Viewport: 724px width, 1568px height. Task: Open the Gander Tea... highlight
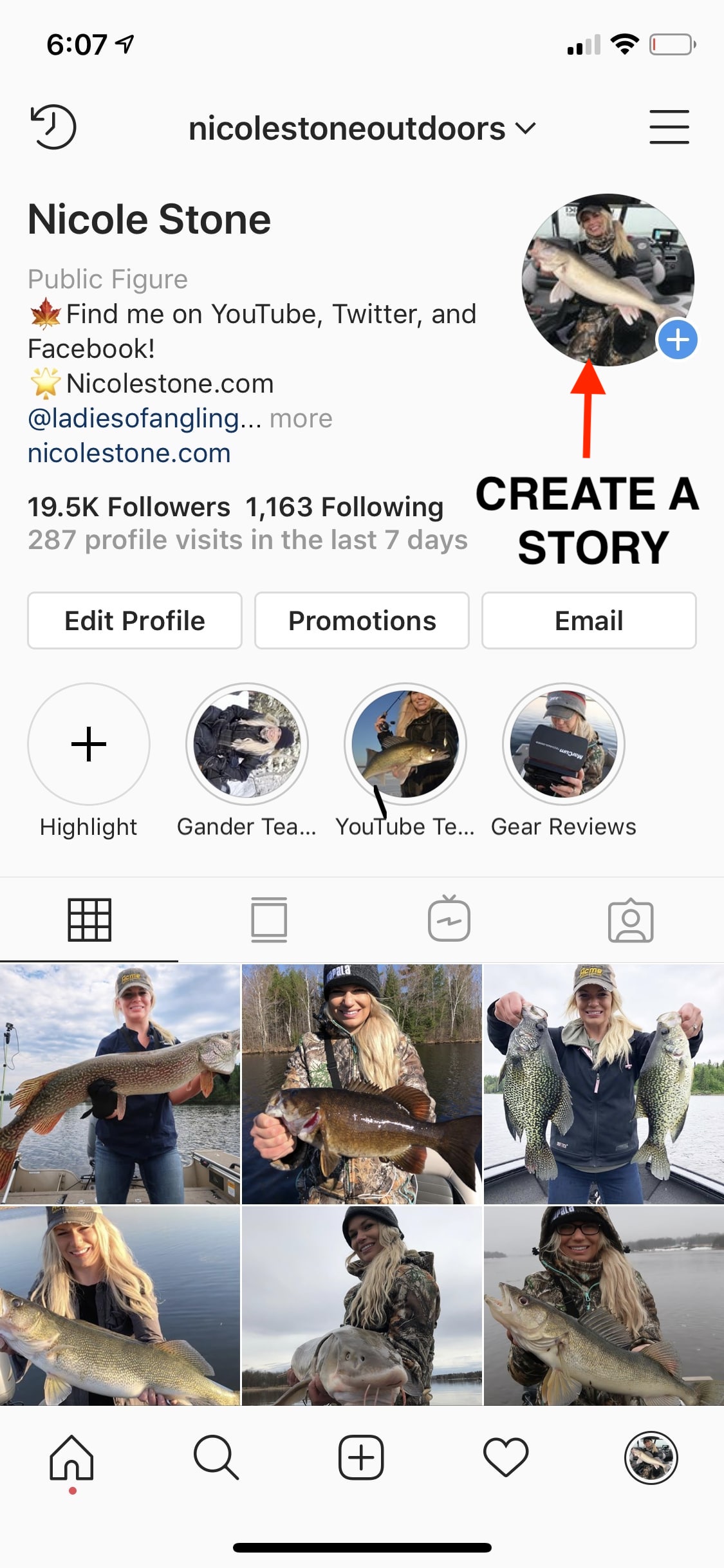tap(247, 744)
